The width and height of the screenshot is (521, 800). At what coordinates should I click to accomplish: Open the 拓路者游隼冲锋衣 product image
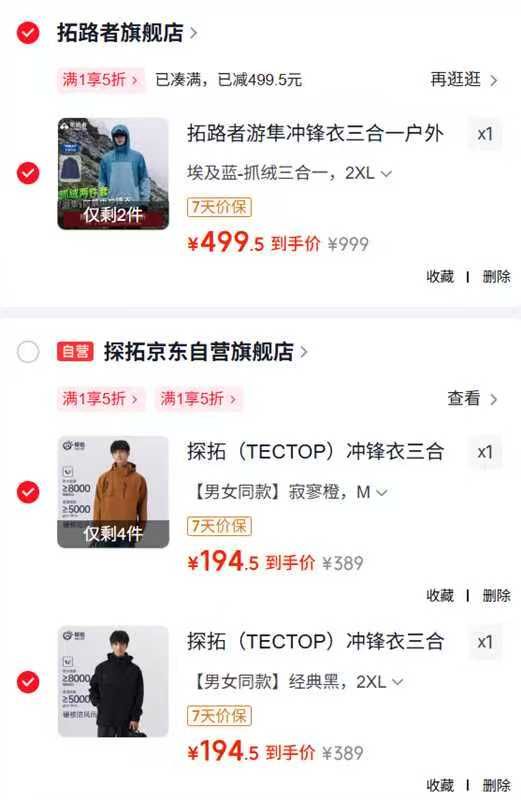tap(113, 173)
